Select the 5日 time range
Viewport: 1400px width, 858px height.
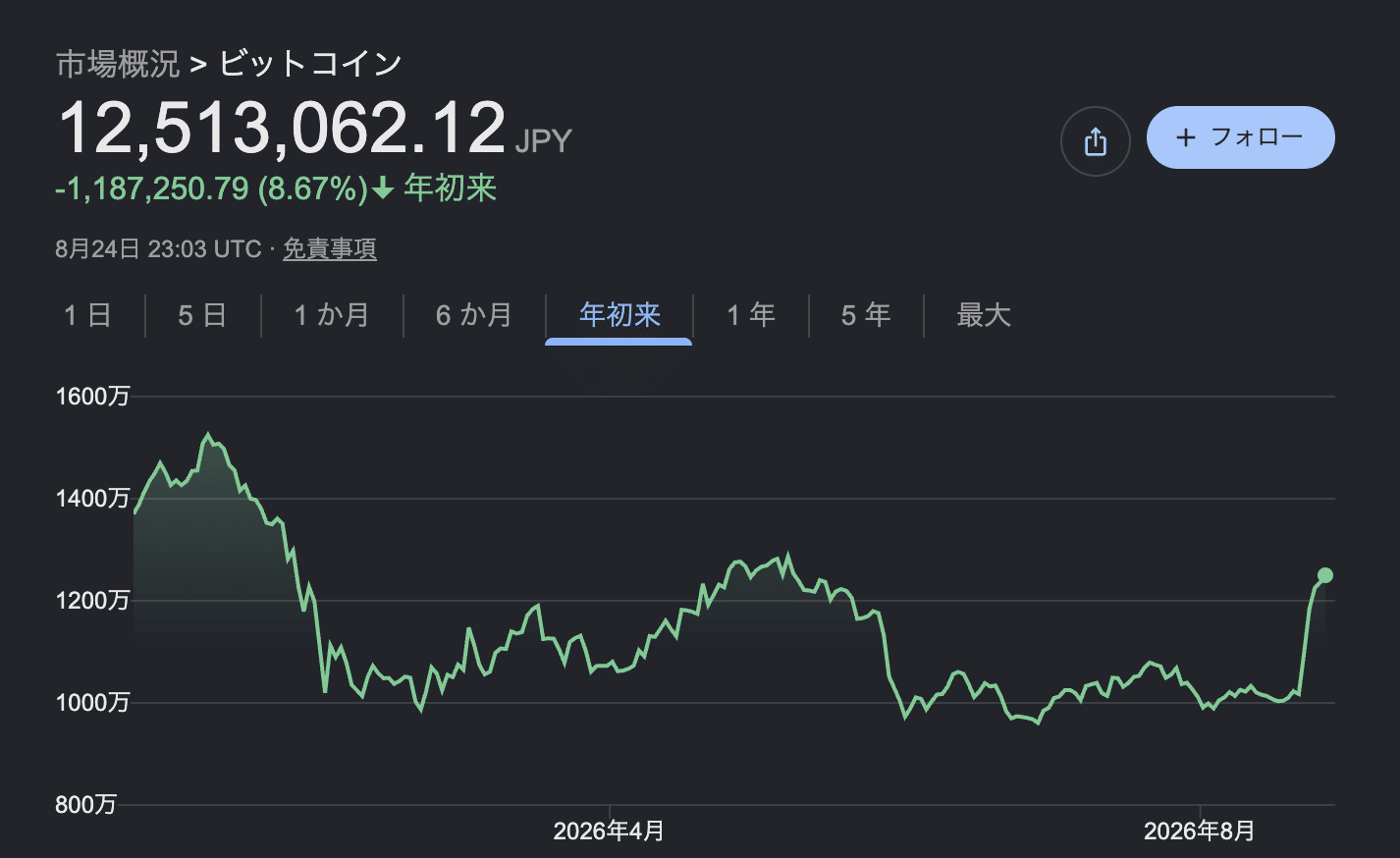tap(202, 315)
